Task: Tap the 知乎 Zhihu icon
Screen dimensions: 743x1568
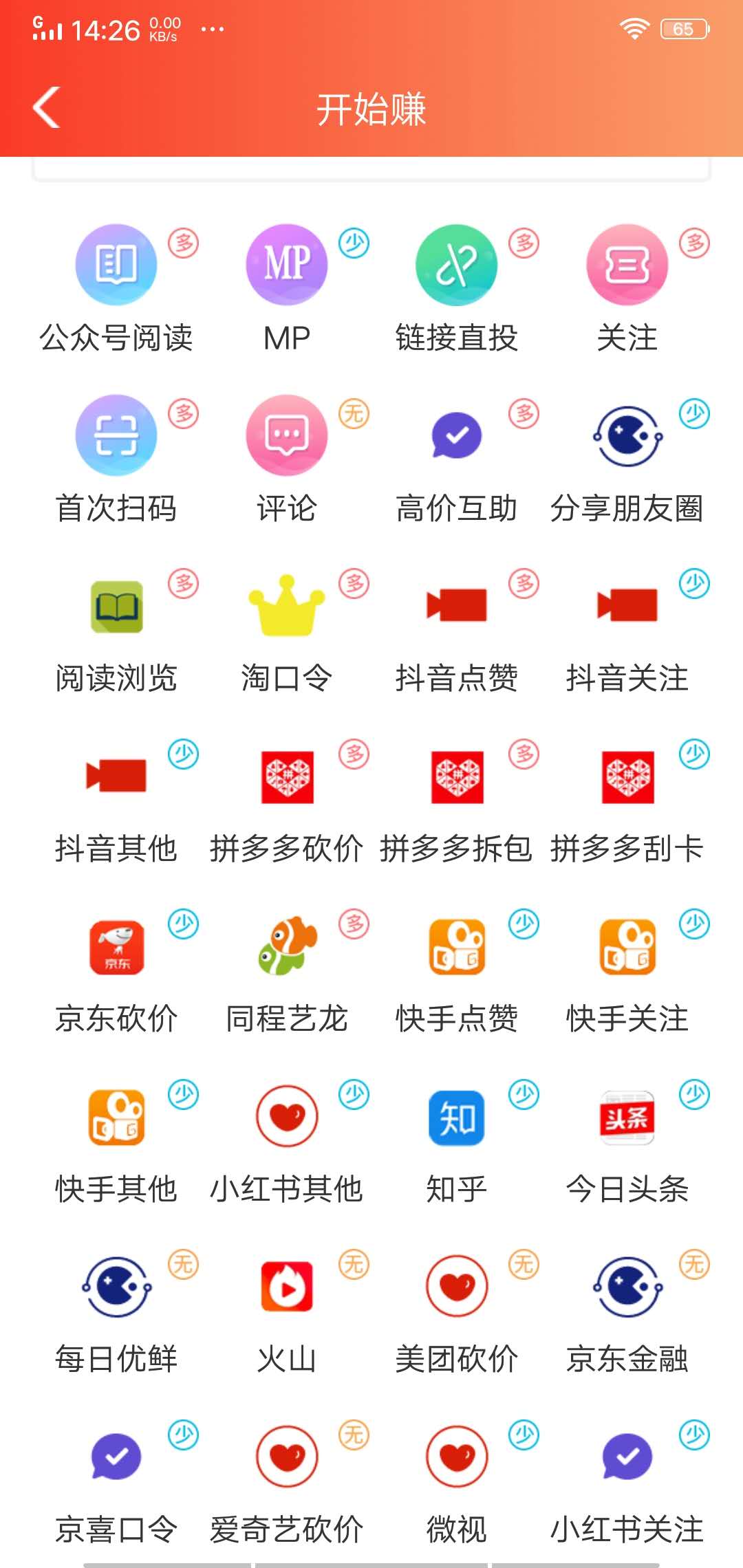Action: [455, 1116]
